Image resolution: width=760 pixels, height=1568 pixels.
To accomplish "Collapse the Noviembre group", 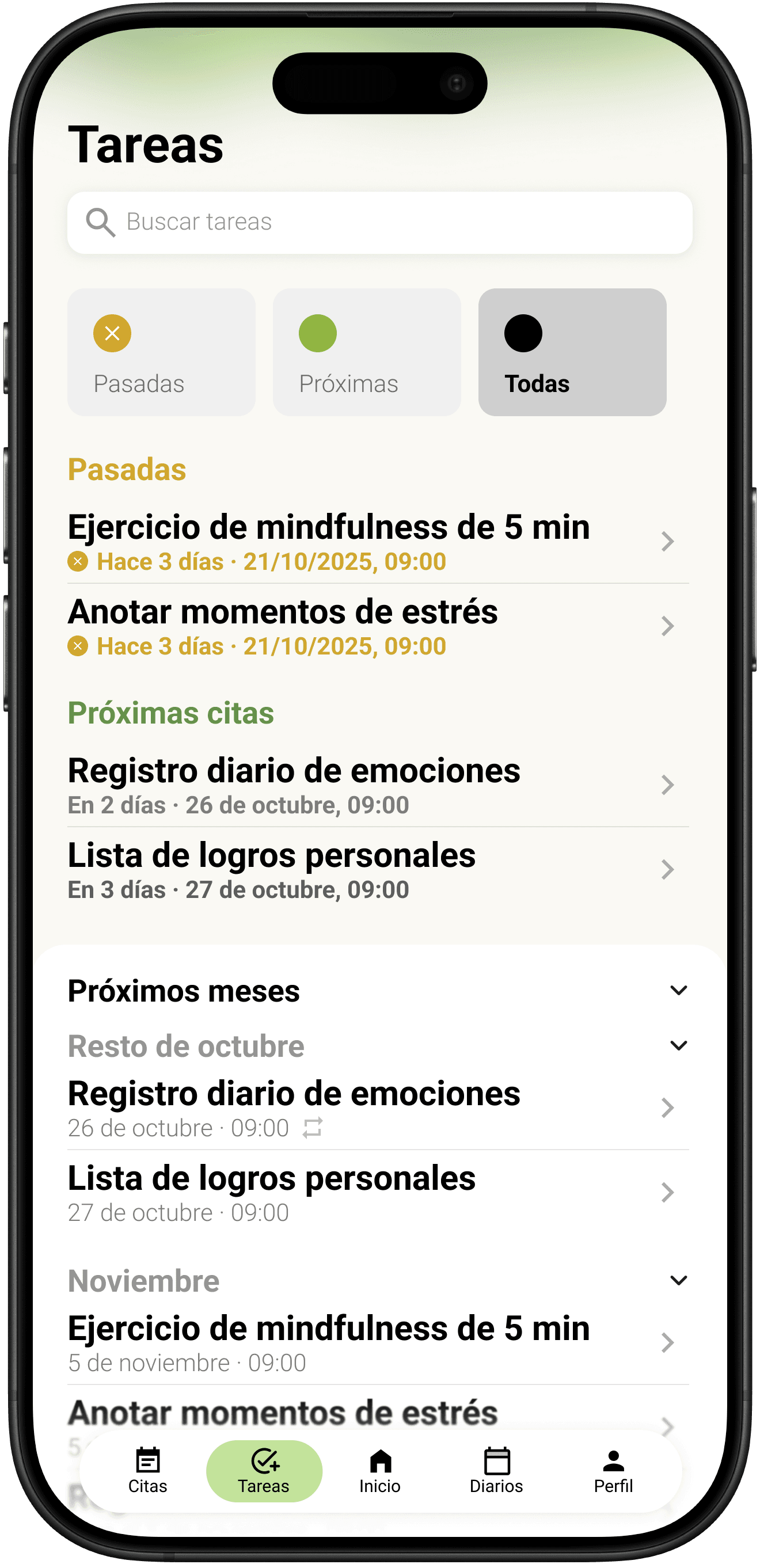I will (x=678, y=1280).
